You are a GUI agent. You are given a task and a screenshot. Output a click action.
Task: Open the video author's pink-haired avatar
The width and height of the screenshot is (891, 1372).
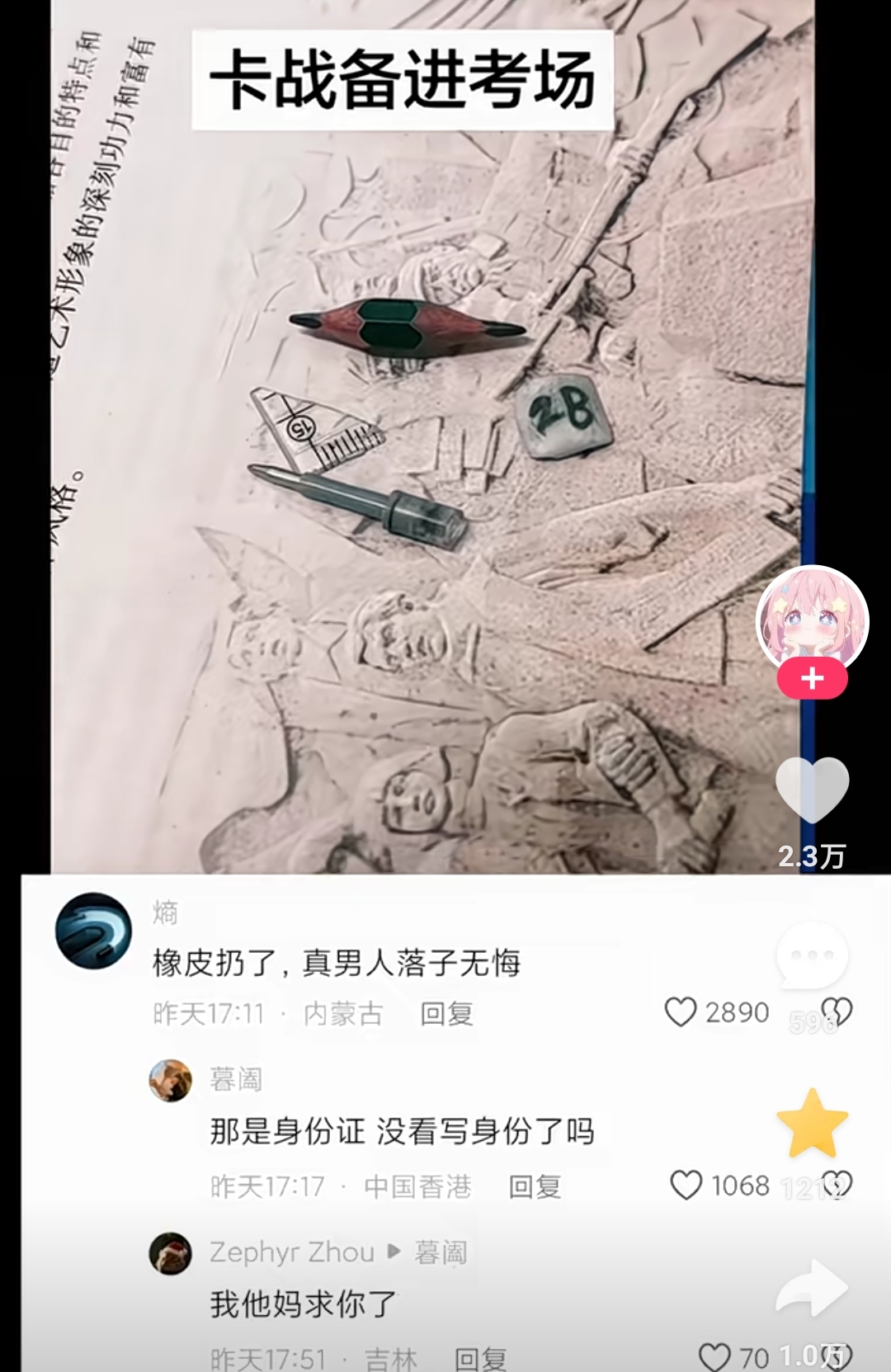click(812, 620)
